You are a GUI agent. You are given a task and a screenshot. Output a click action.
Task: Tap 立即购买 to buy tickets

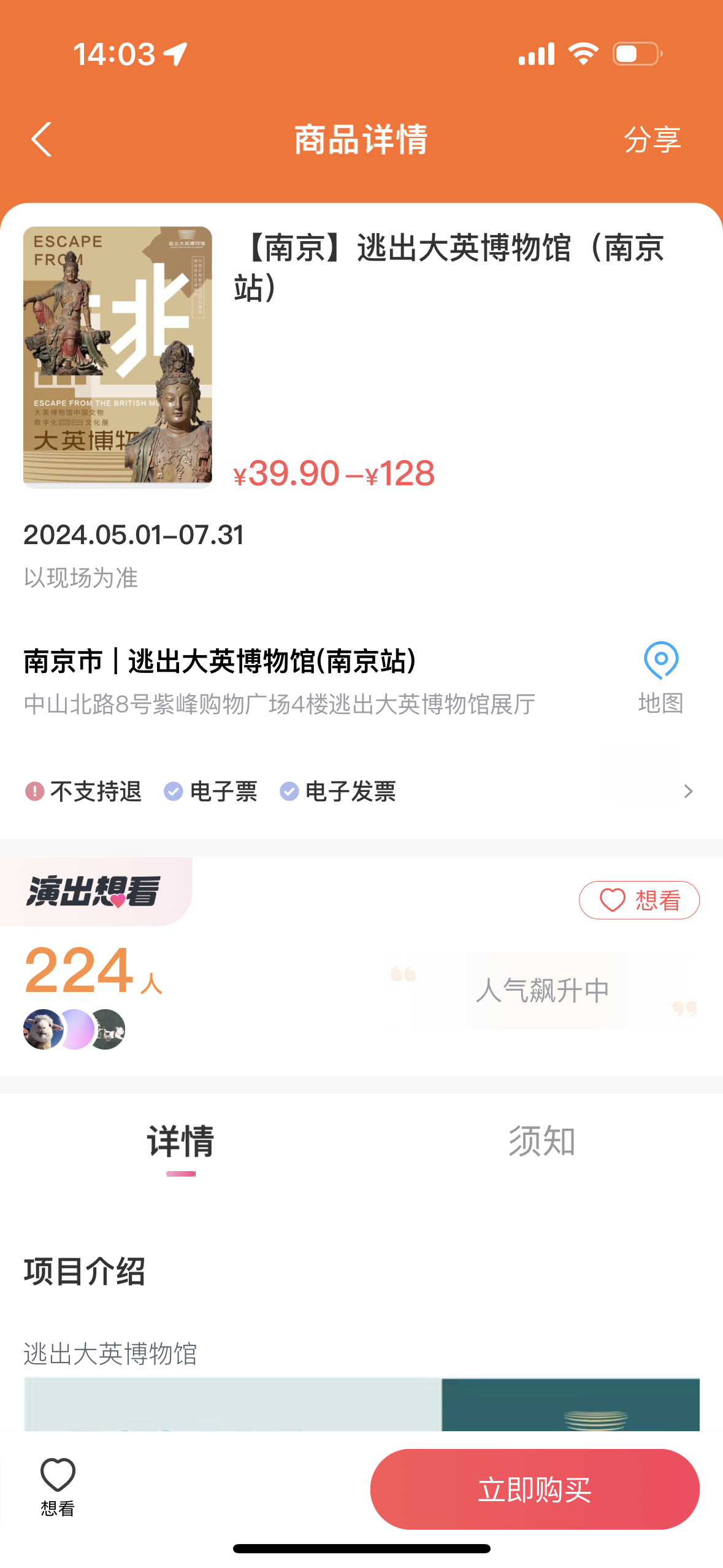[x=534, y=1489]
